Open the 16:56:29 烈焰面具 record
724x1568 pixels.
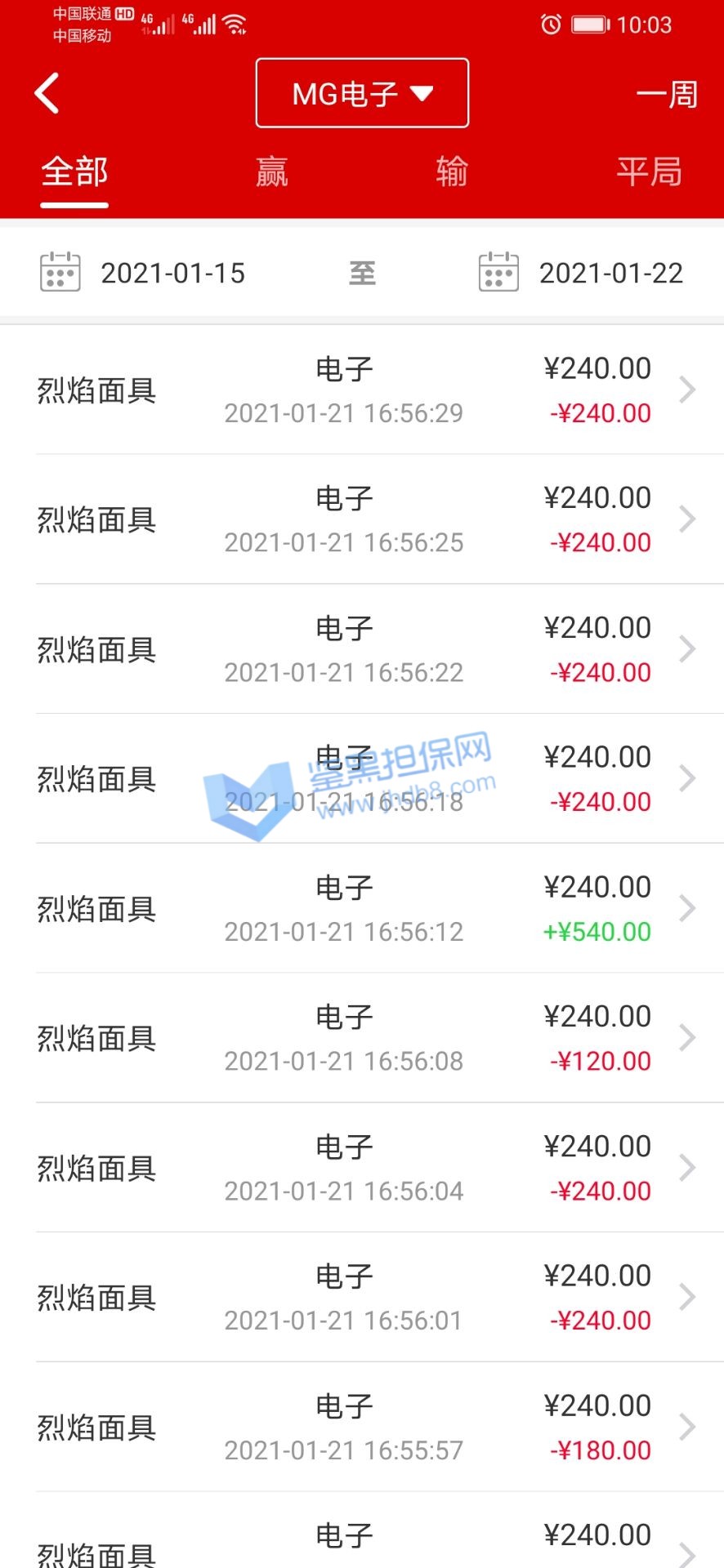(x=362, y=390)
